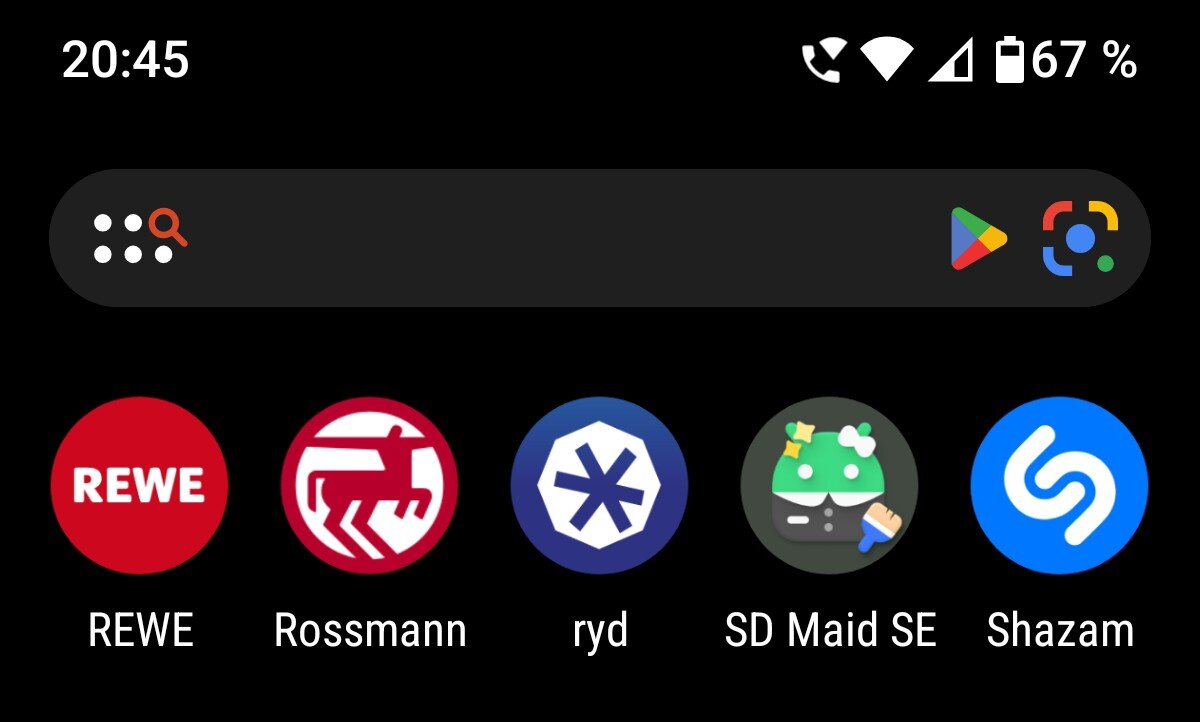Open the ryd app

coord(599,486)
